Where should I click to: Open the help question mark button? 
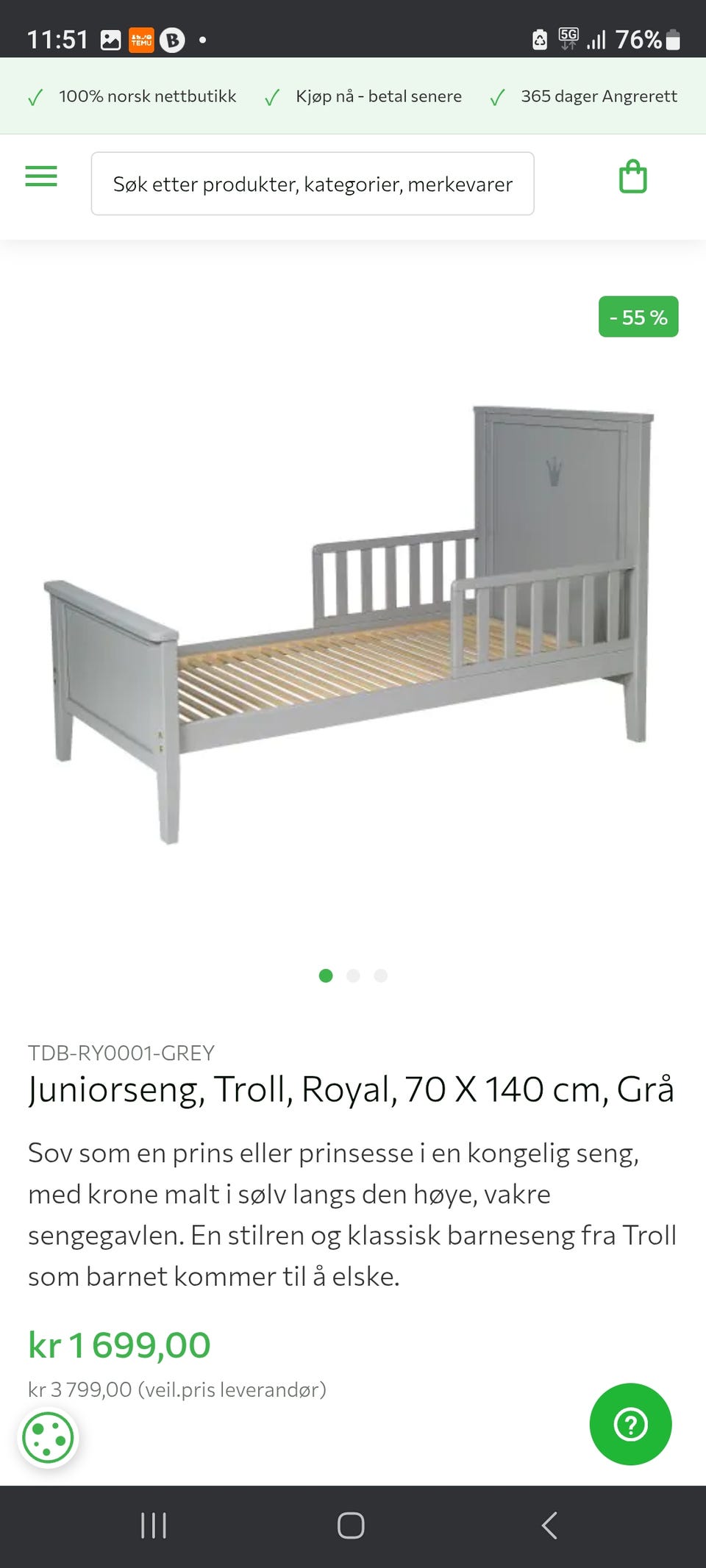click(630, 1424)
